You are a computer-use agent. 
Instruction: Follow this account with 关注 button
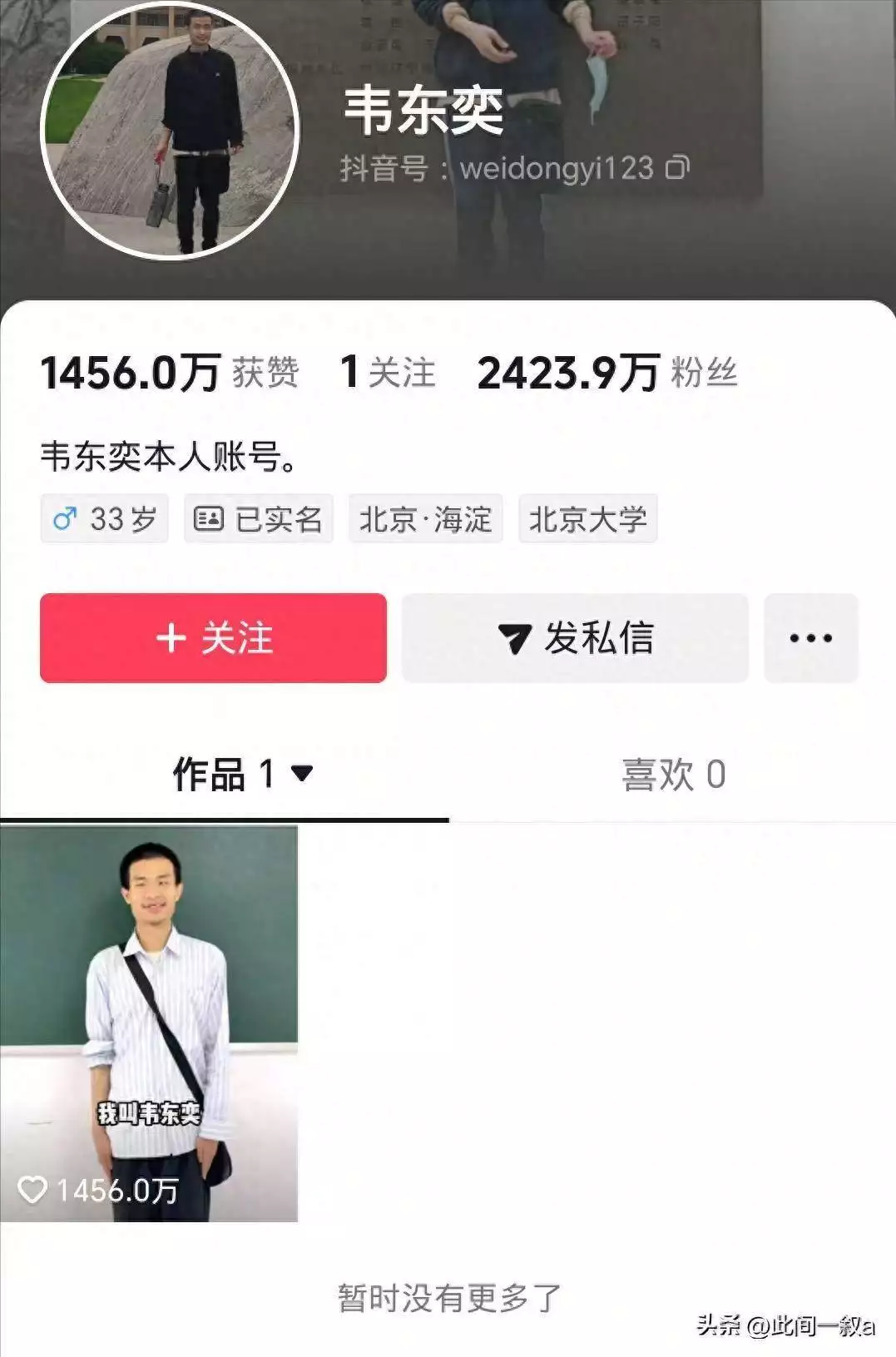click(x=213, y=638)
